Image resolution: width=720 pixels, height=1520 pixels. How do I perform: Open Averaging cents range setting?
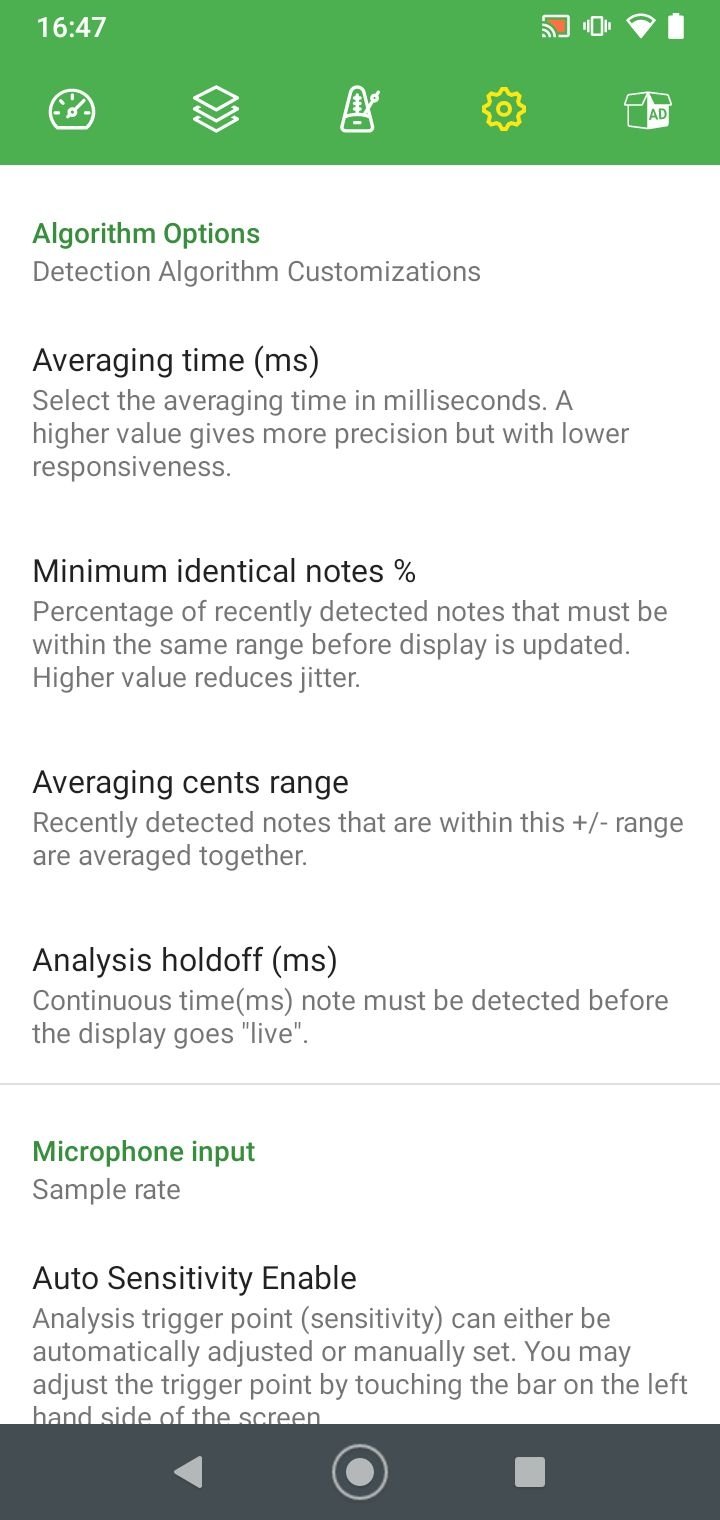[360, 817]
